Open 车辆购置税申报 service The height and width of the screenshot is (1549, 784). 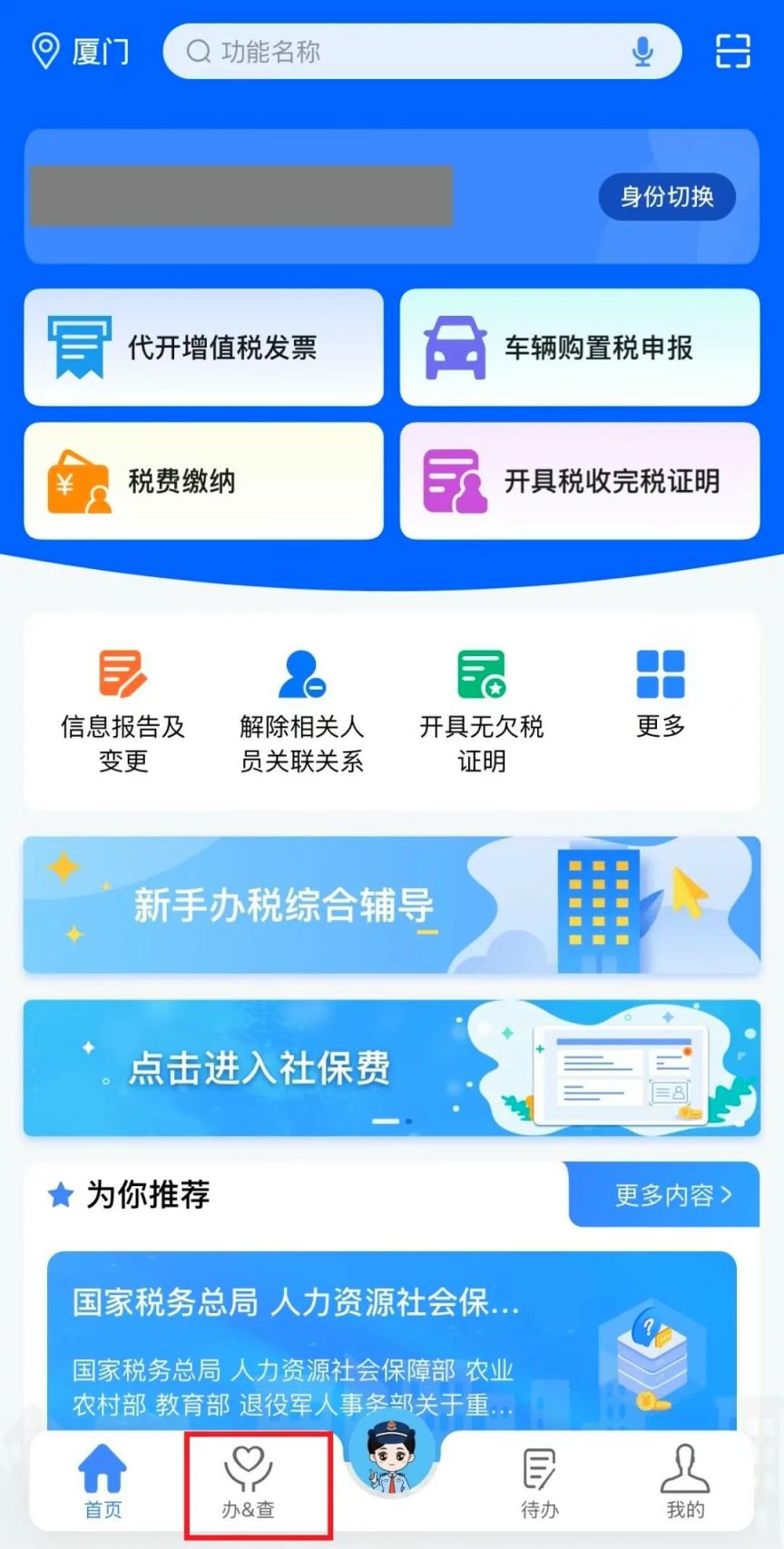coord(579,348)
